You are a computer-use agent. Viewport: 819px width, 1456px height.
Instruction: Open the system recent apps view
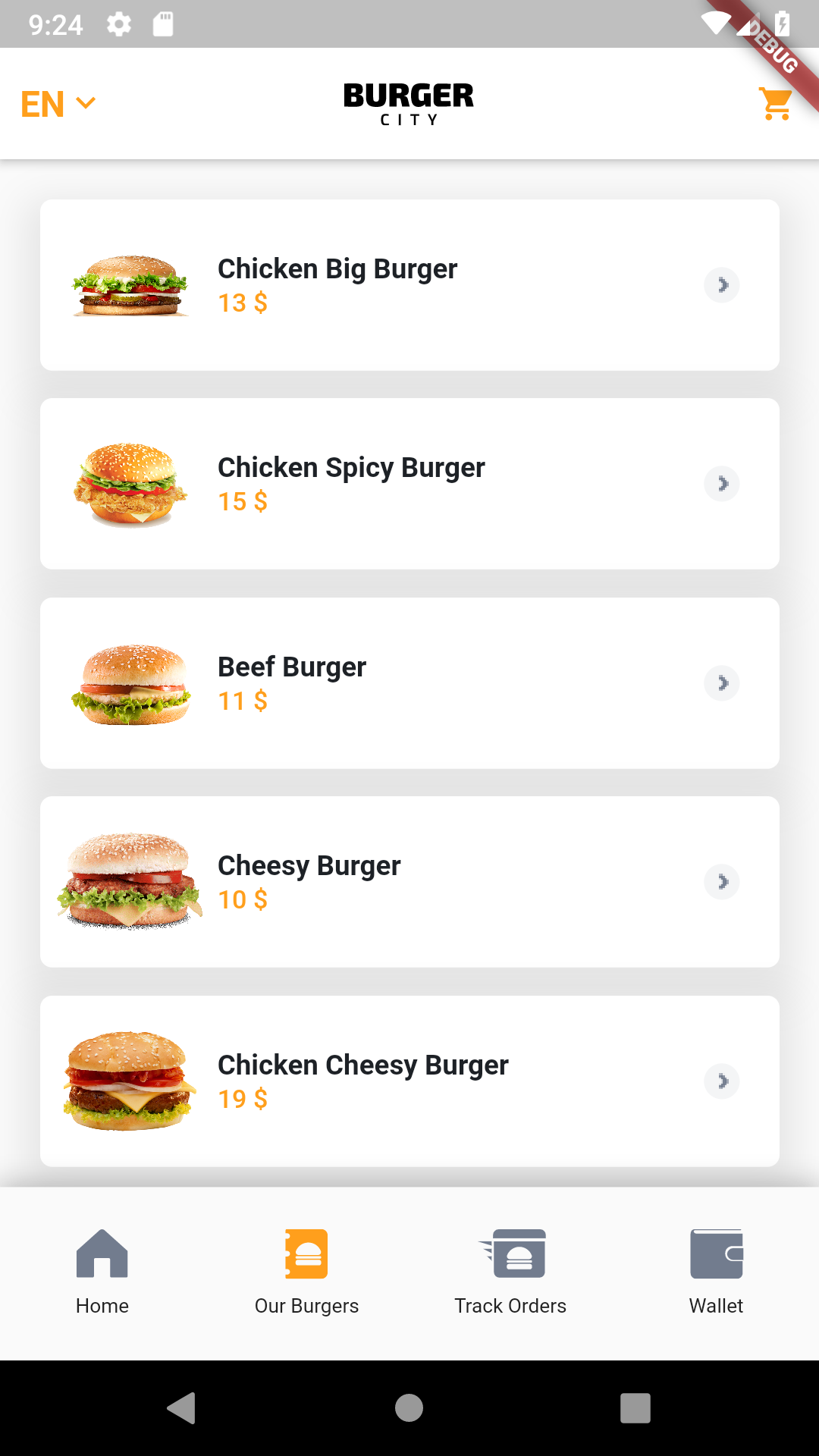tap(635, 1408)
